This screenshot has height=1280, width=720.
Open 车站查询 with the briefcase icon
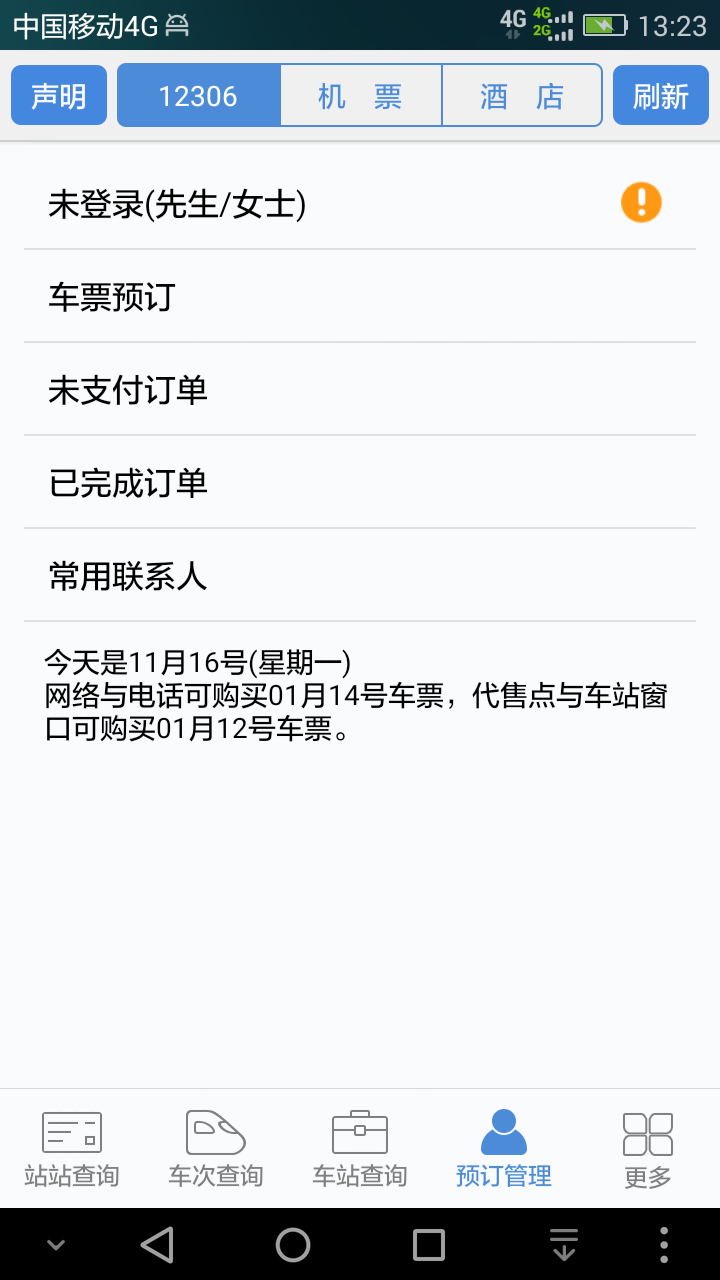(360, 1145)
